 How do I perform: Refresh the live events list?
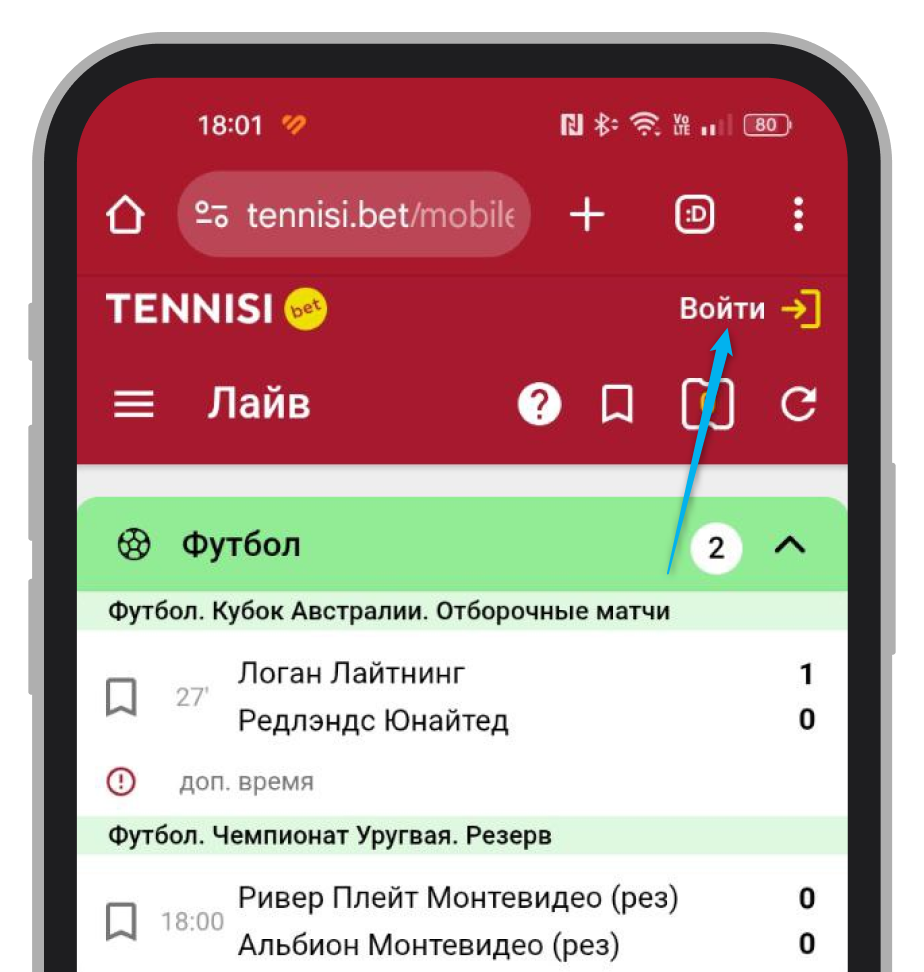pos(798,405)
